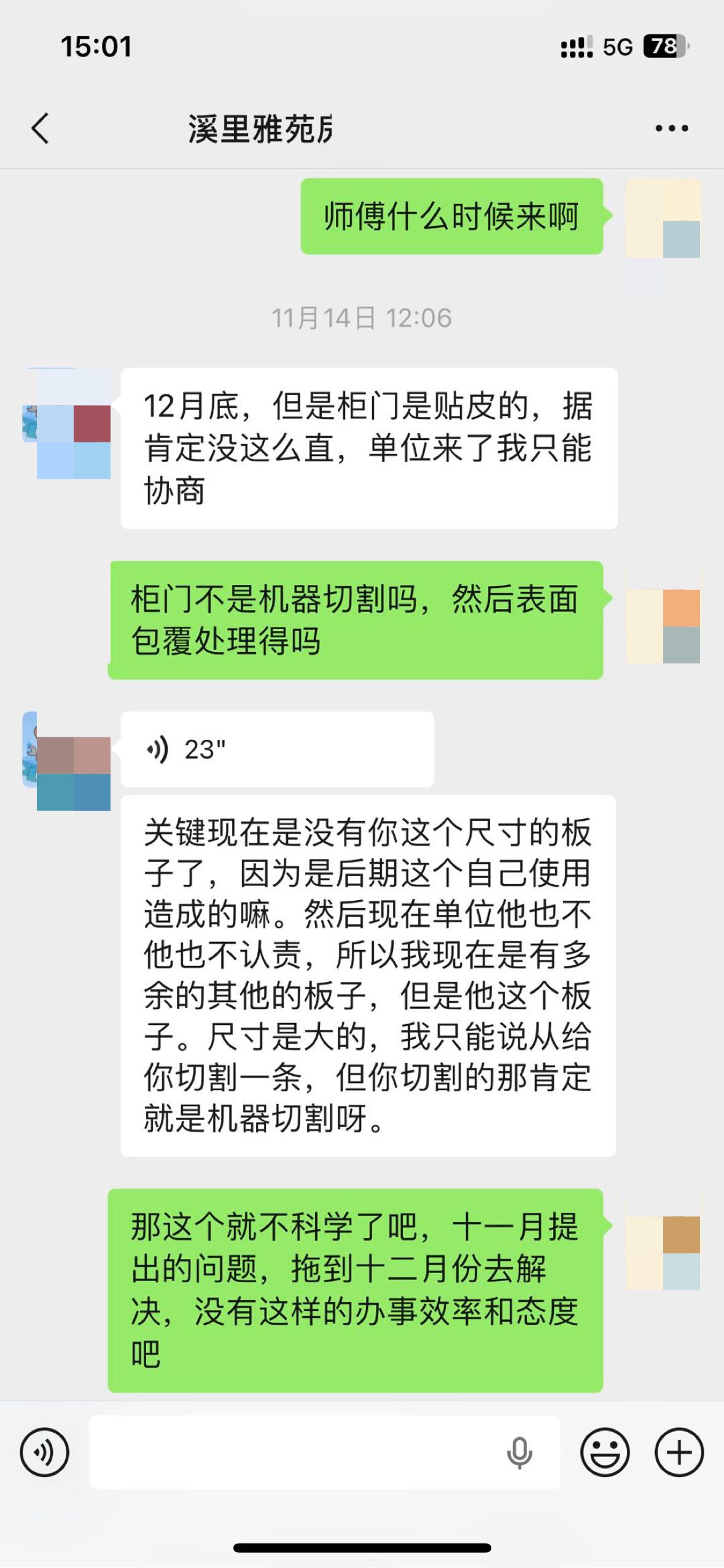This screenshot has width=724, height=1568.
Task: Go back to the chat list
Action: click(x=41, y=129)
